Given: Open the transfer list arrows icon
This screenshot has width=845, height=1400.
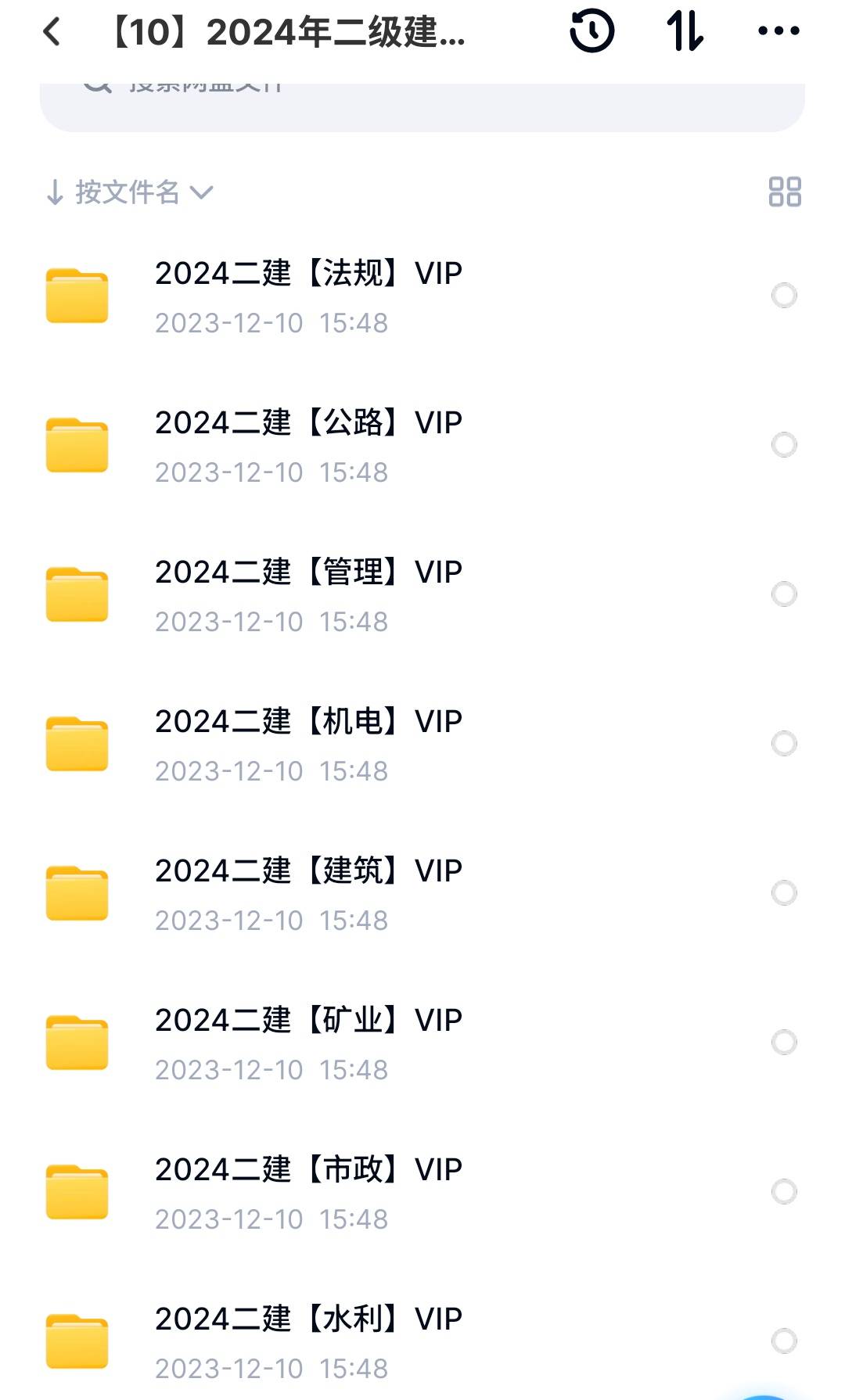Looking at the screenshot, I should click(x=685, y=32).
